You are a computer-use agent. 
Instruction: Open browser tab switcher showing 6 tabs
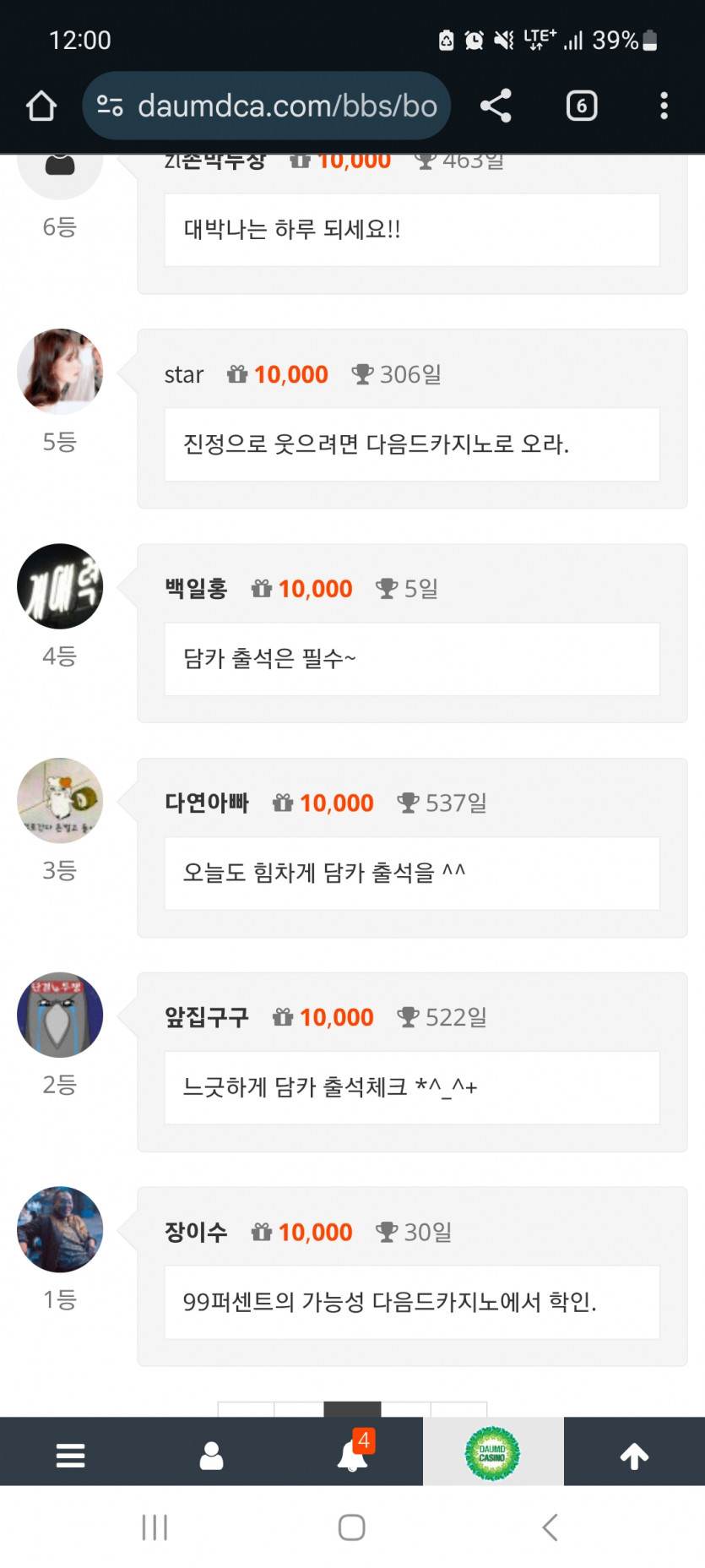coord(581,105)
